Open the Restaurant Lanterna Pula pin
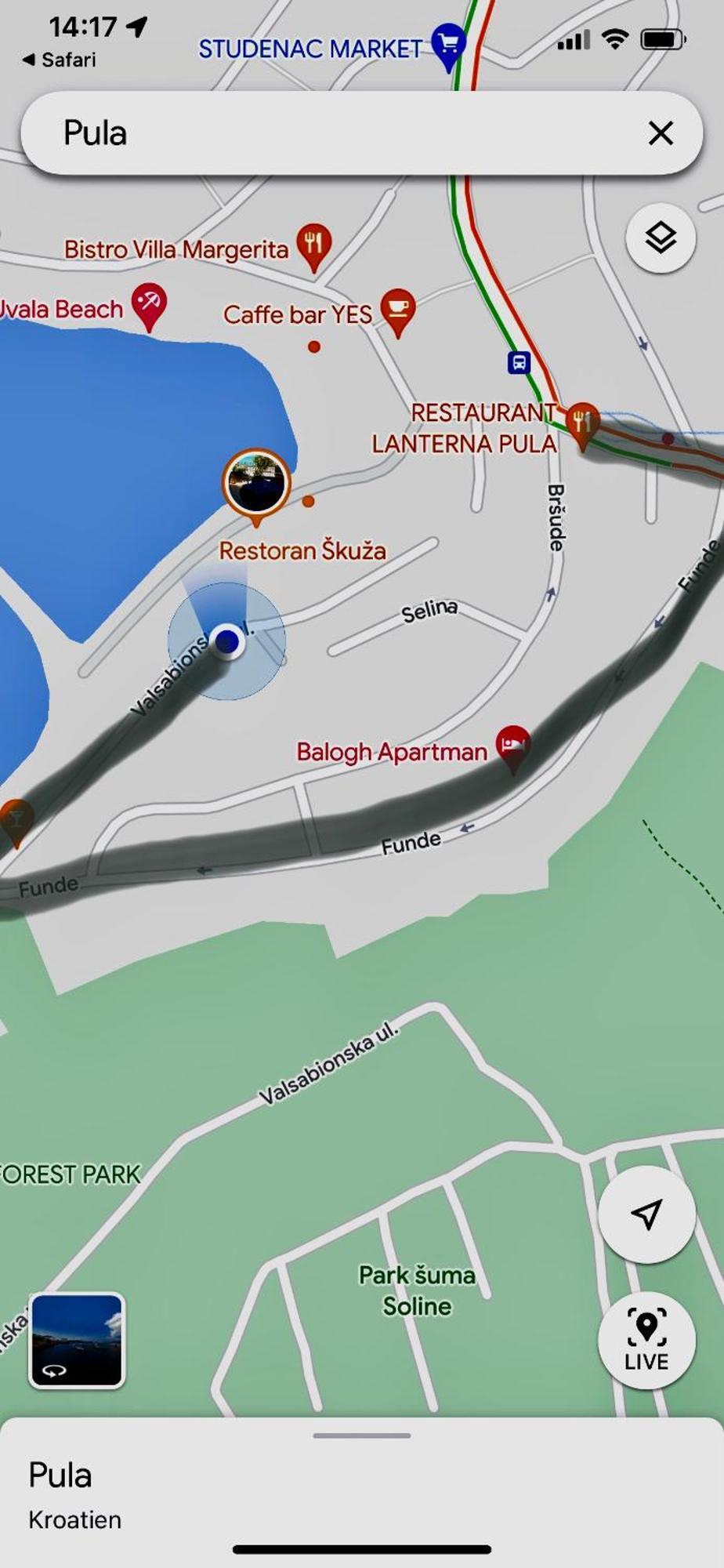The height and width of the screenshot is (1568, 724). click(582, 423)
